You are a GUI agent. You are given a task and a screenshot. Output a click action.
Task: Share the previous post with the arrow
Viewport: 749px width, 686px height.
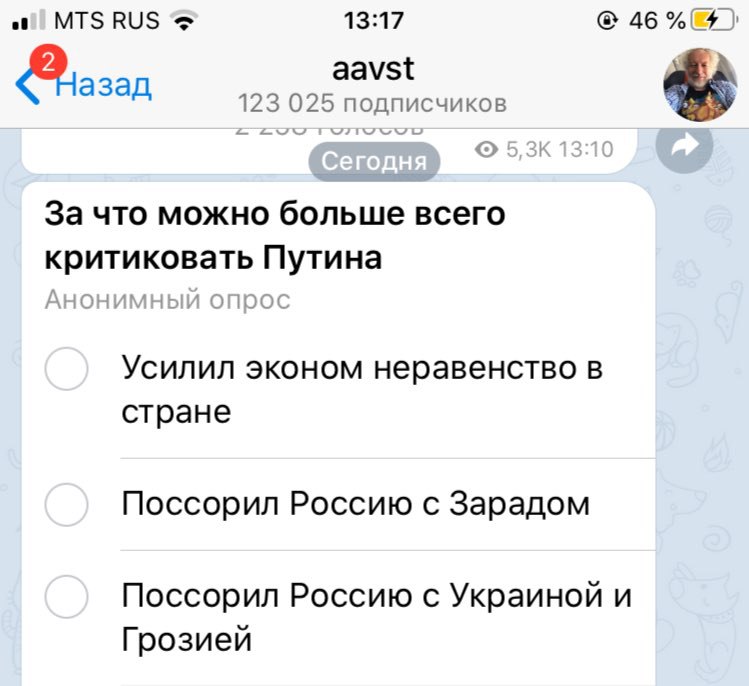click(x=685, y=148)
